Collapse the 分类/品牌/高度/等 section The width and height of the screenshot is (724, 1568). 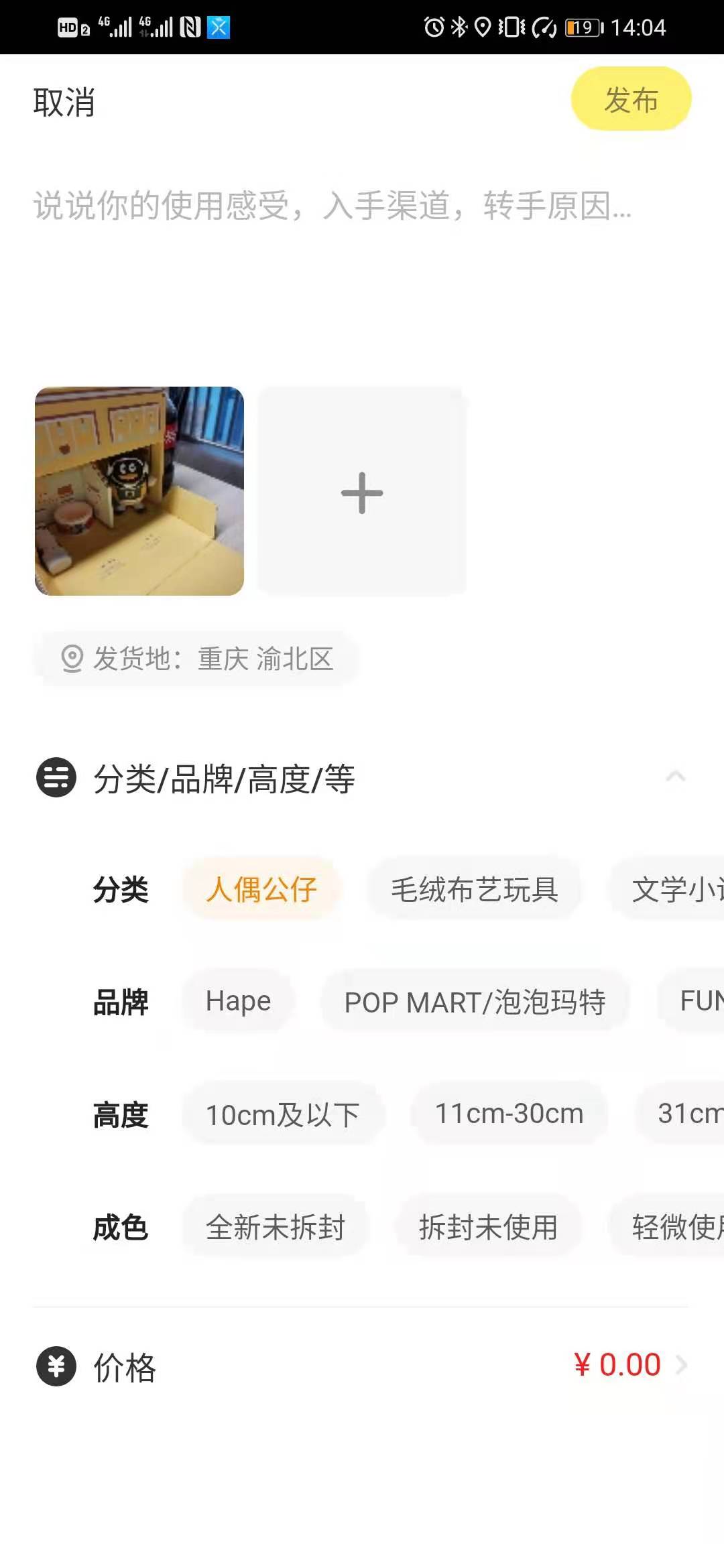(x=675, y=777)
